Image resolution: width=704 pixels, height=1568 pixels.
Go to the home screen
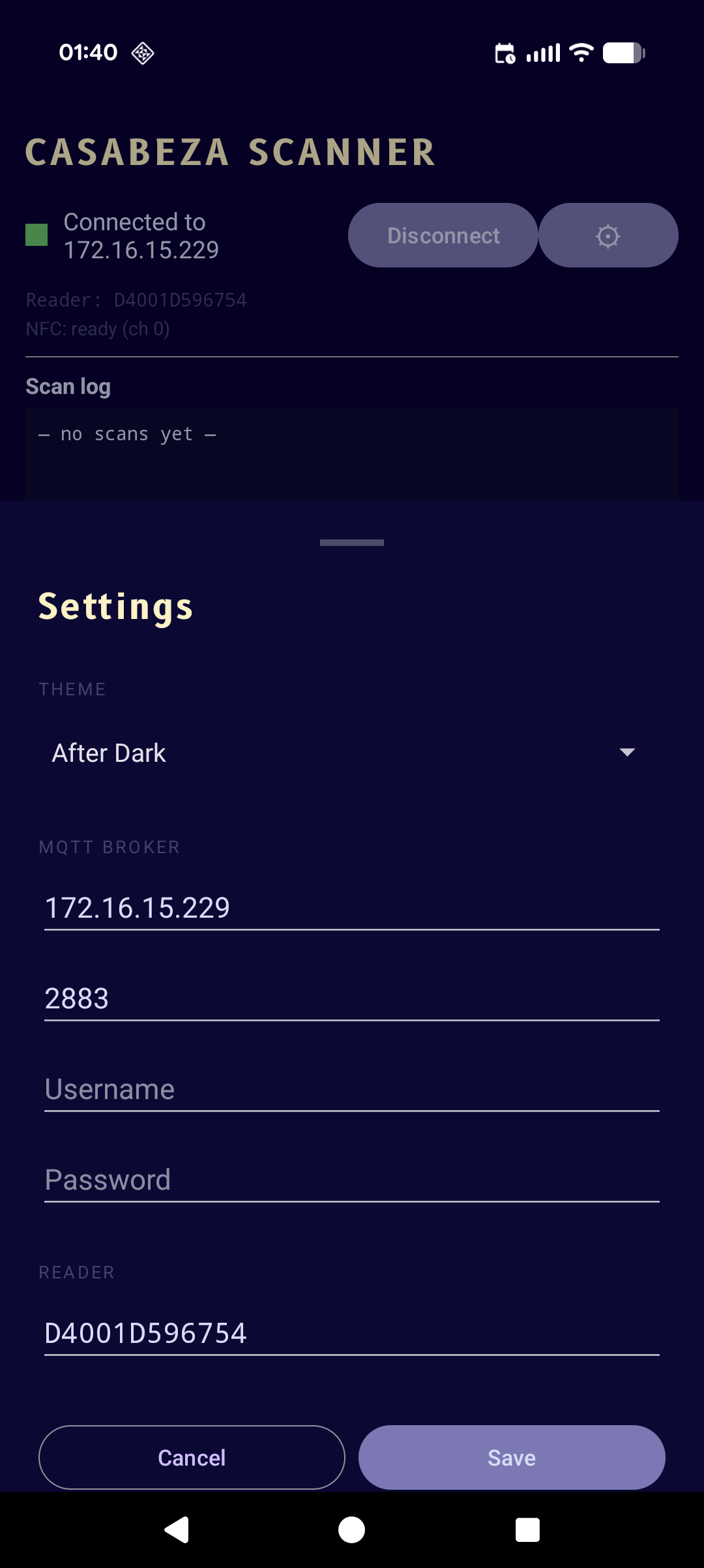[352, 1530]
